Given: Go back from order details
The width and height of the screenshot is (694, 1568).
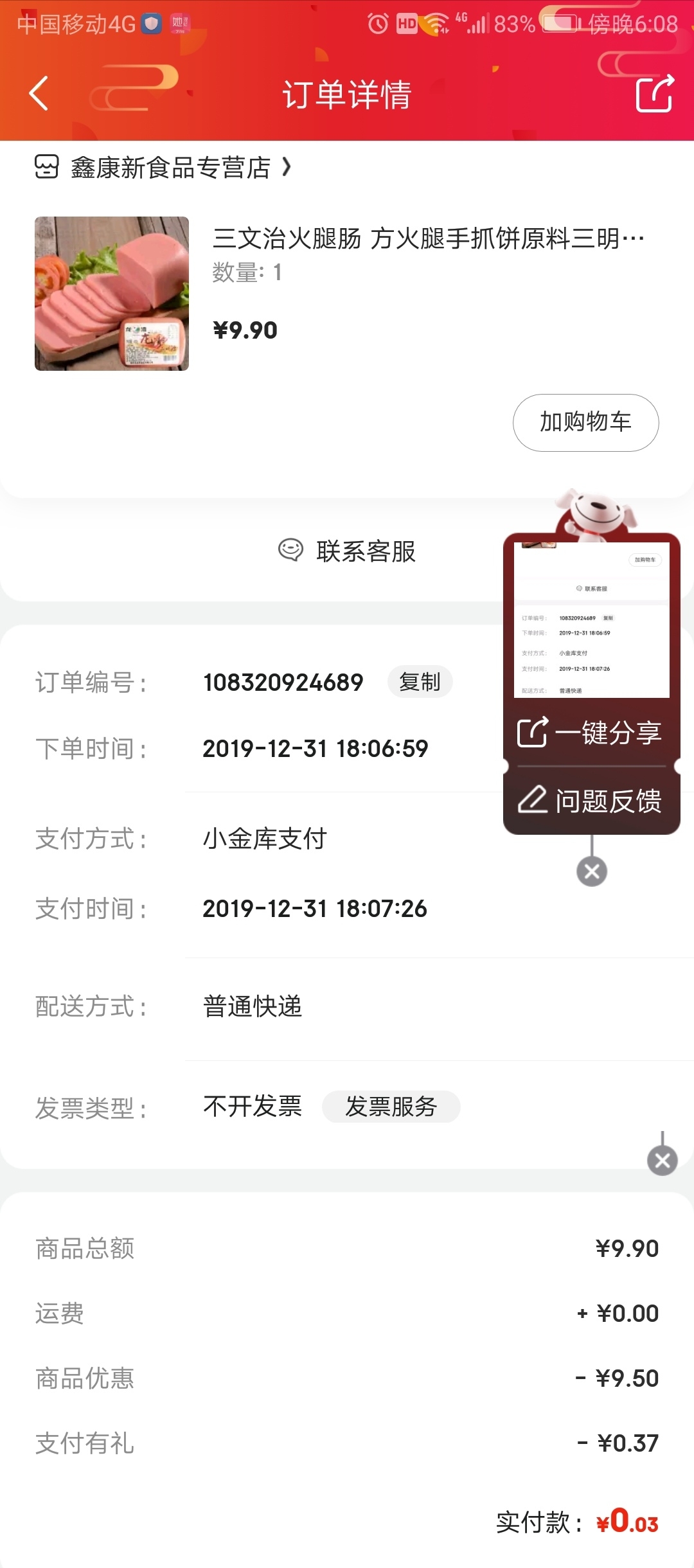Looking at the screenshot, I should 39,94.
